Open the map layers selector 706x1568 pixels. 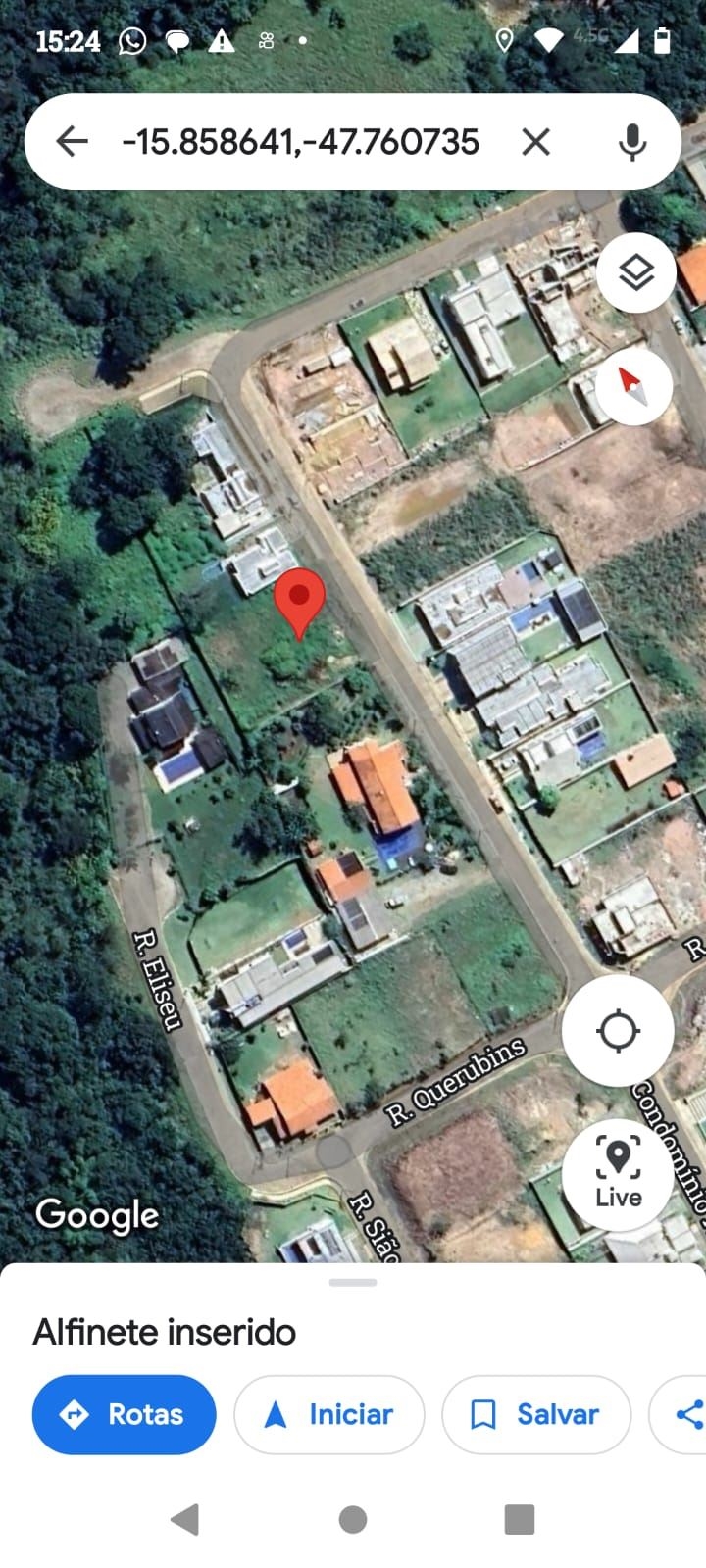click(x=636, y=271)
